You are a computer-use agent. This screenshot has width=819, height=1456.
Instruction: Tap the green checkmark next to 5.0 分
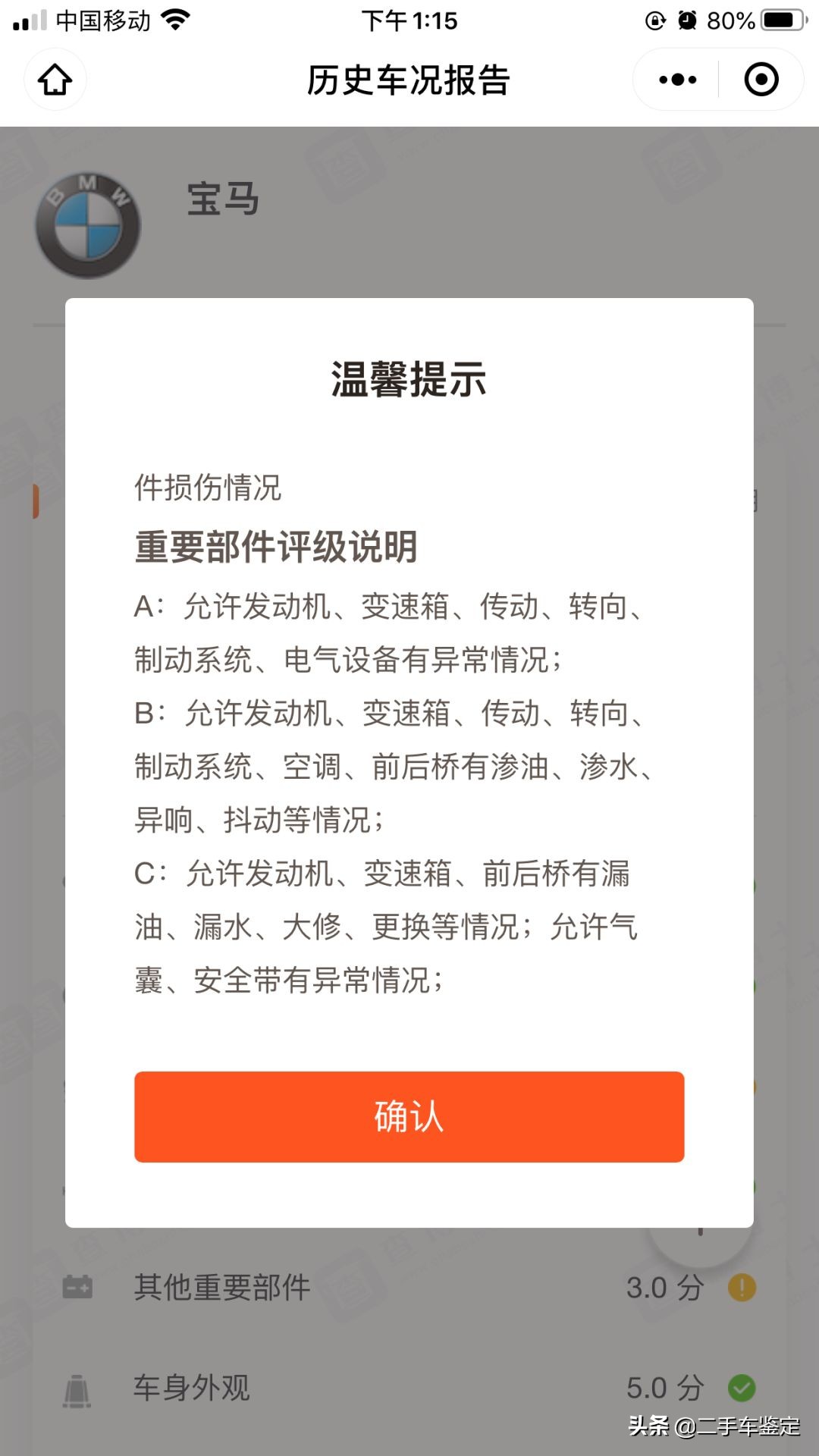[742, 1389]
